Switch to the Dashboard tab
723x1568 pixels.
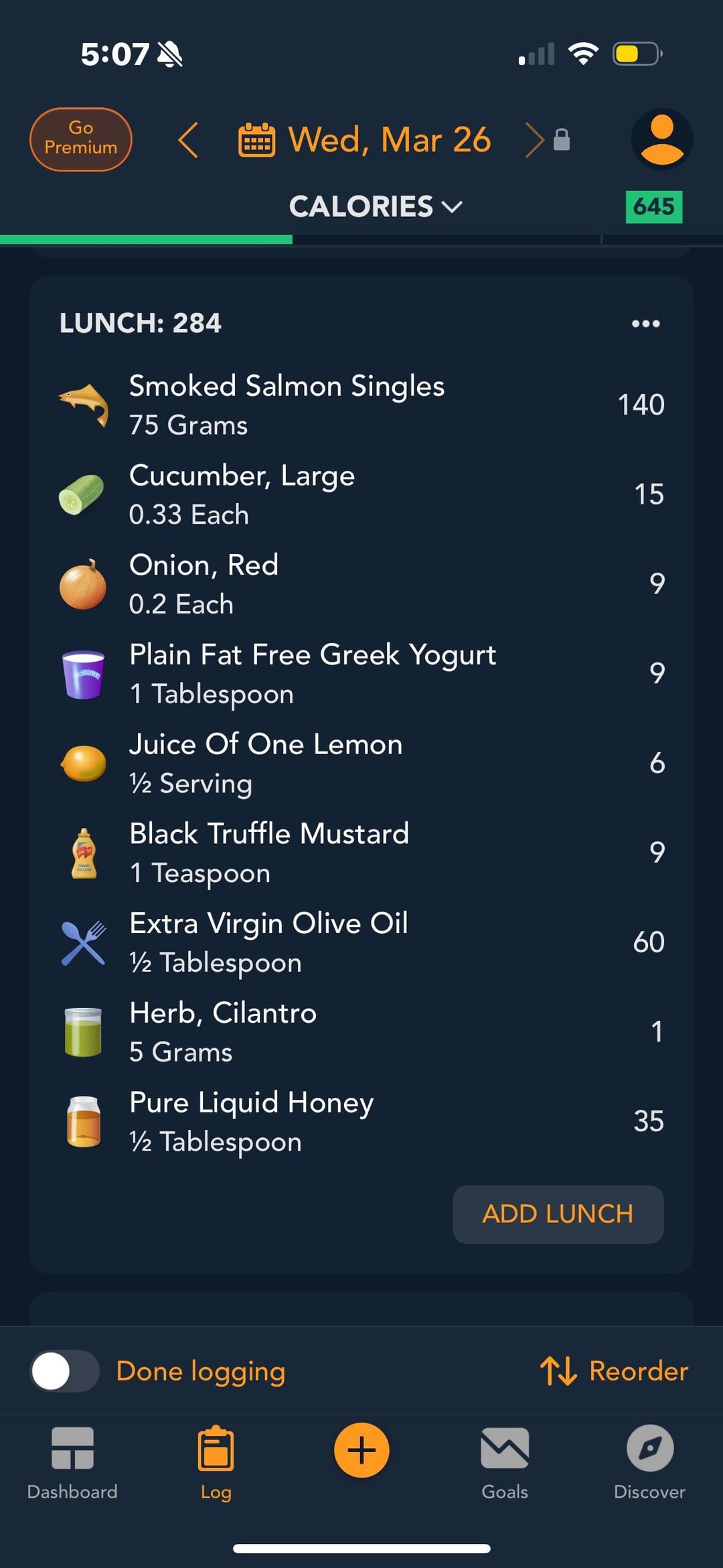tap(72, 1464)
